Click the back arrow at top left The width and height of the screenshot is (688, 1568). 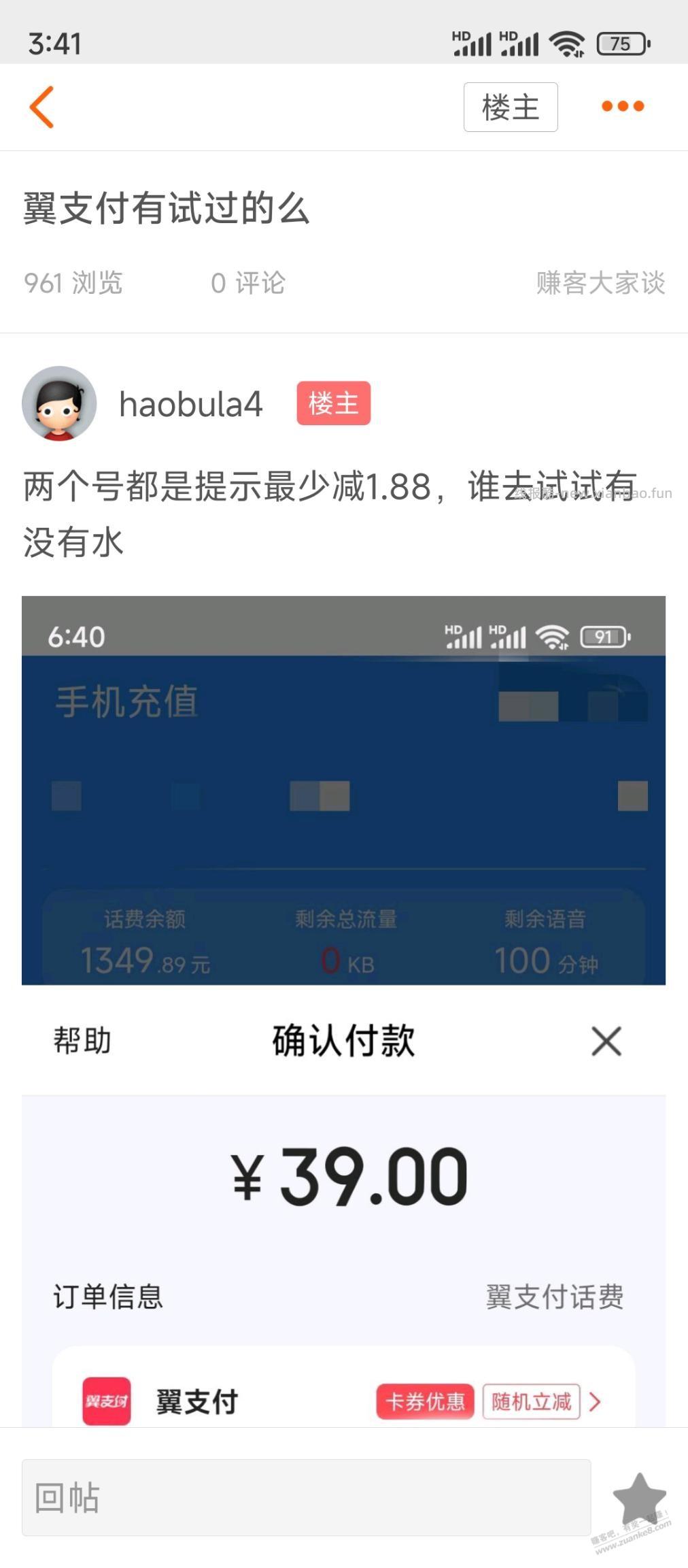click(x=42, y=107)
